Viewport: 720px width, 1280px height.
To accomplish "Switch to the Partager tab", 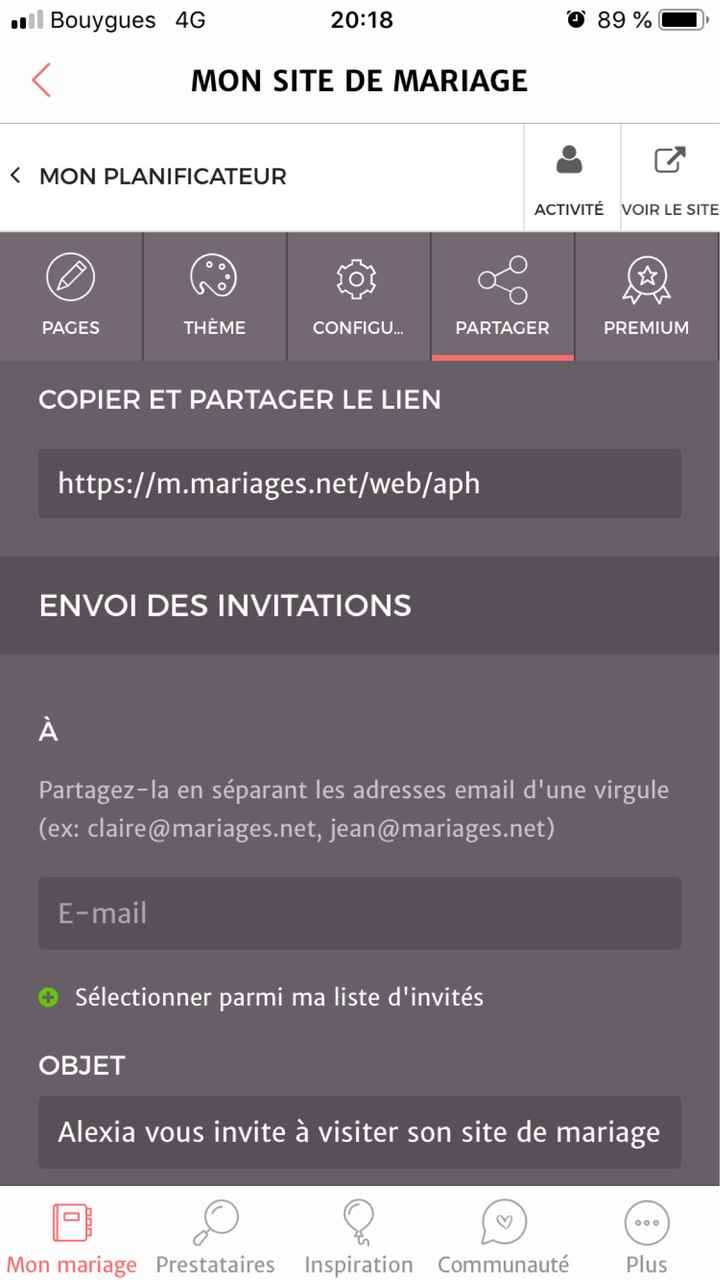I will click(502, 297).
